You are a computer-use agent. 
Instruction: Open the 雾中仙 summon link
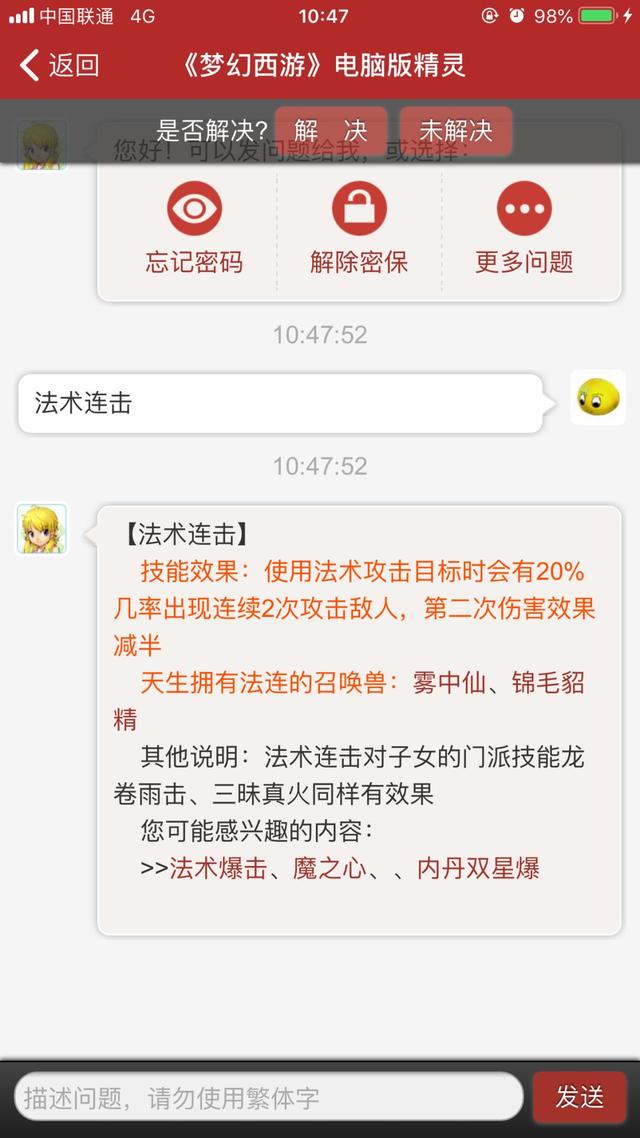448,683
